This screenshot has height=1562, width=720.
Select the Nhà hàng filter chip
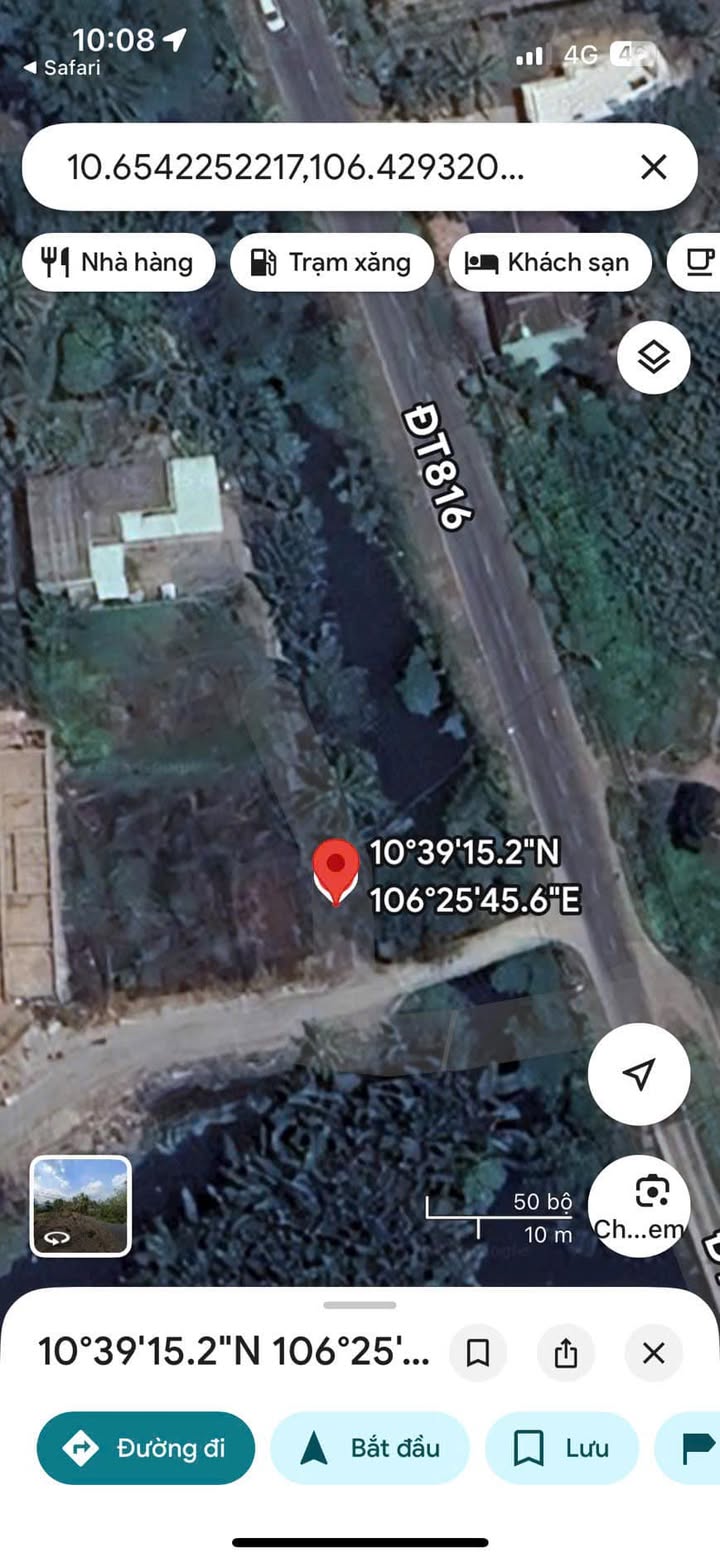(118, 262)
